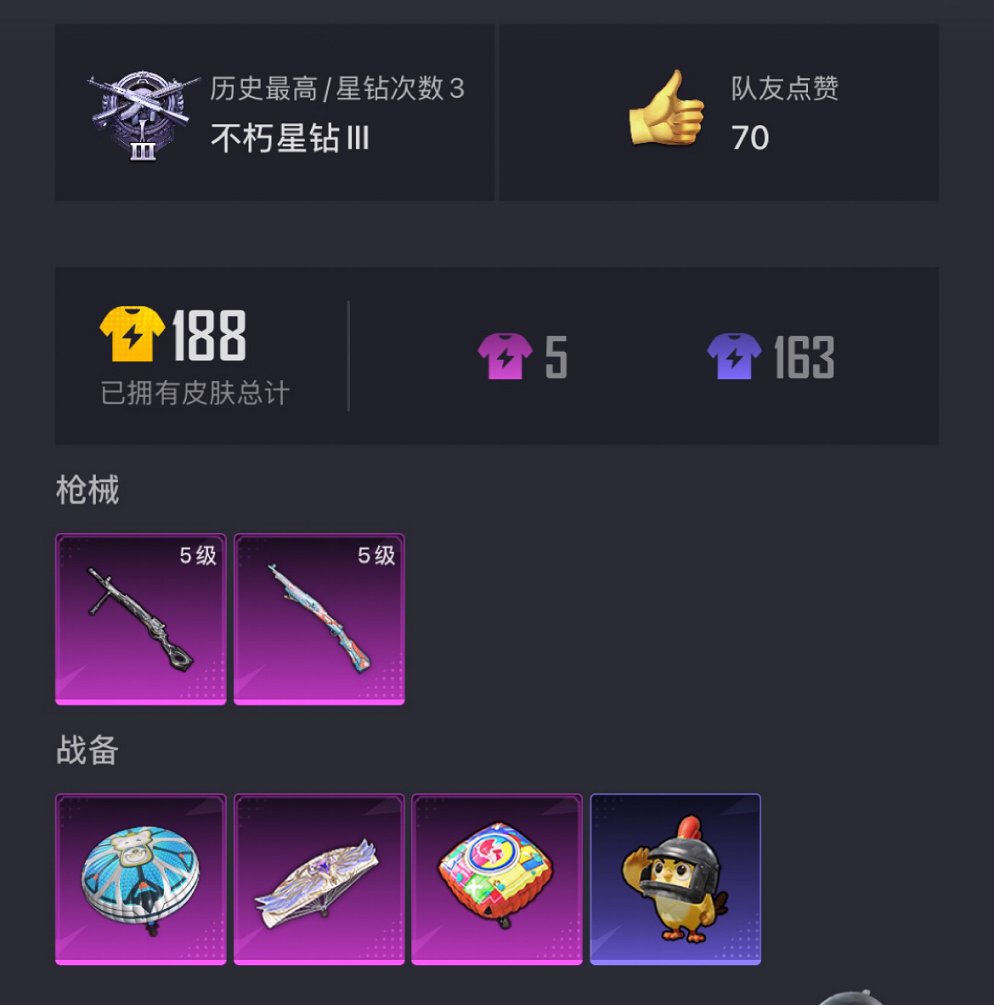
Task: View the white winged glider skin tile
Action: coord(319,879)
